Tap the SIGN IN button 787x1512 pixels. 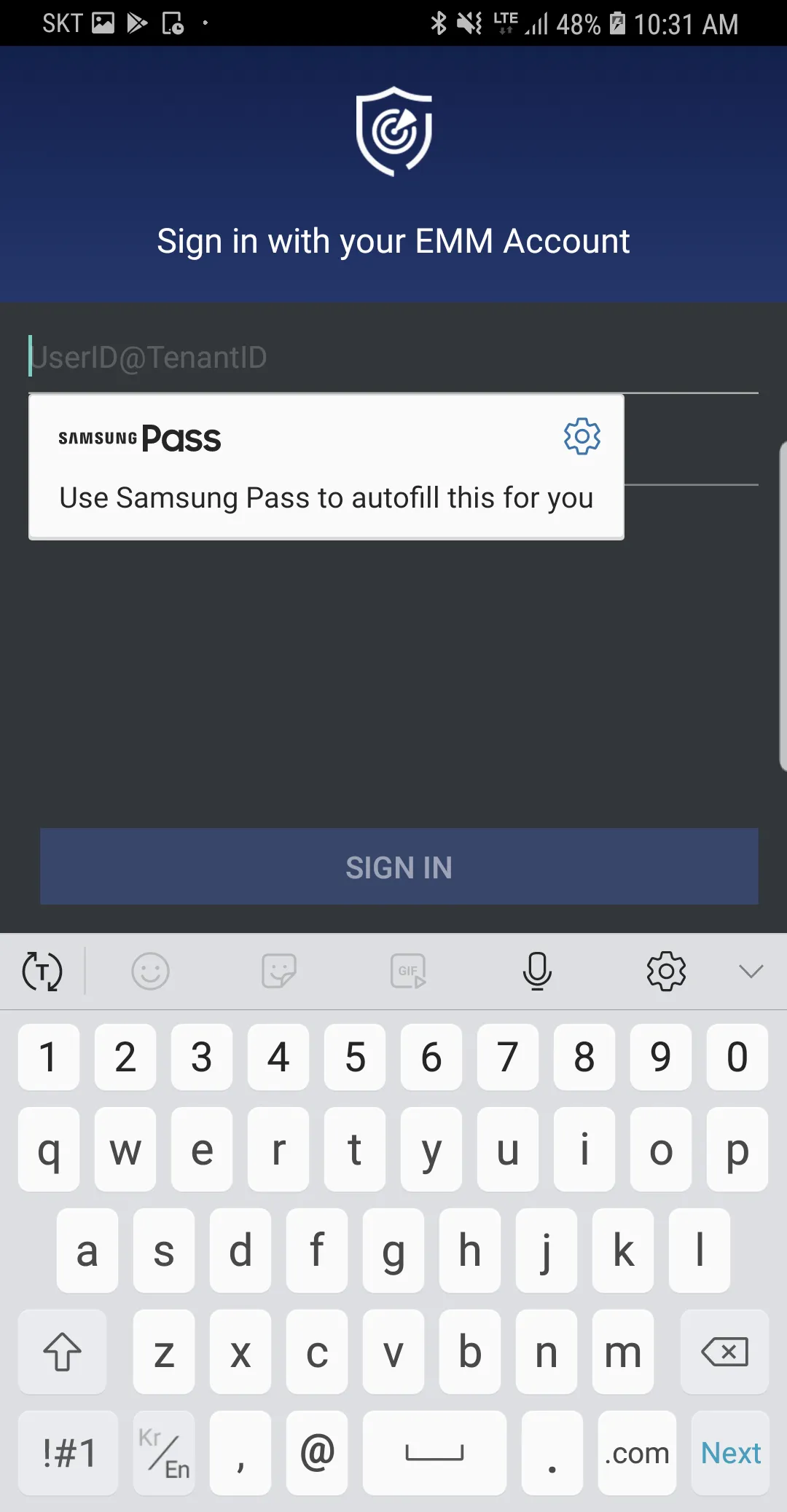click(399, 867)
